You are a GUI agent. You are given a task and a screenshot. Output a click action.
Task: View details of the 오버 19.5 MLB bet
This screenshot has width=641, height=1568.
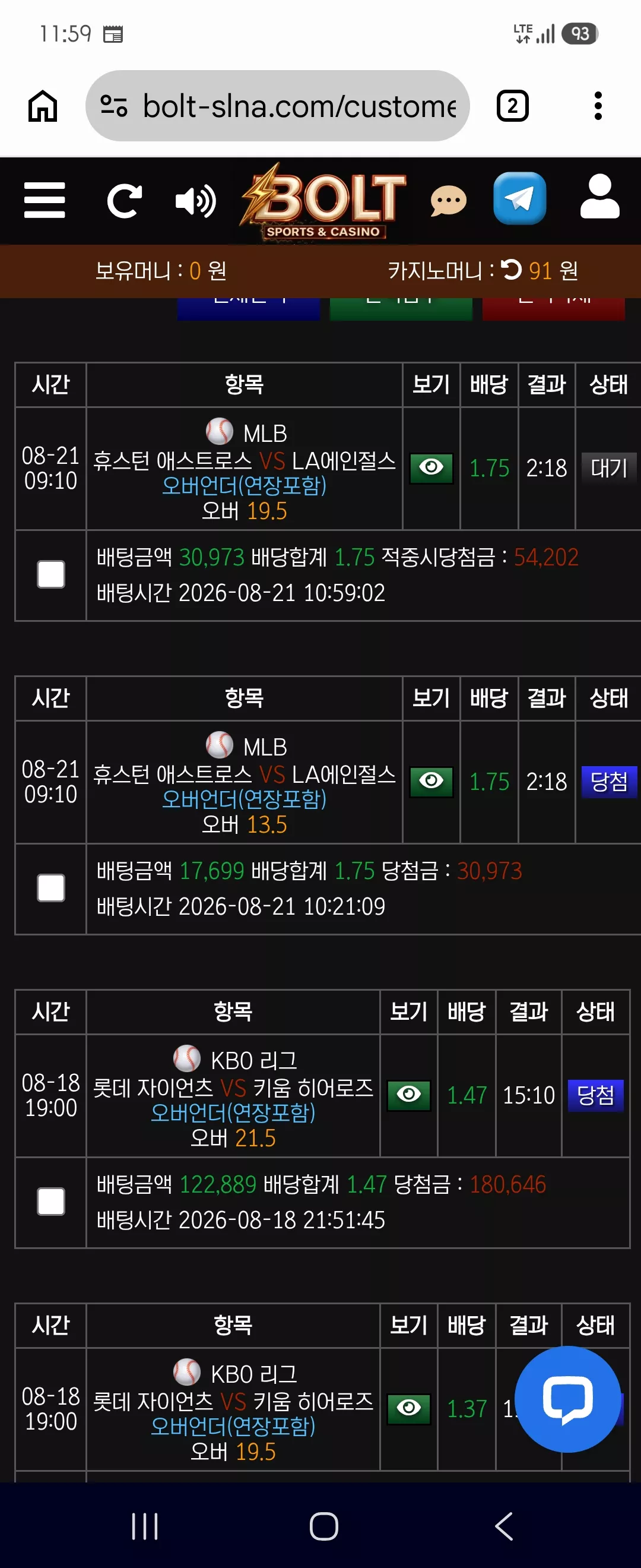(431, 468)
